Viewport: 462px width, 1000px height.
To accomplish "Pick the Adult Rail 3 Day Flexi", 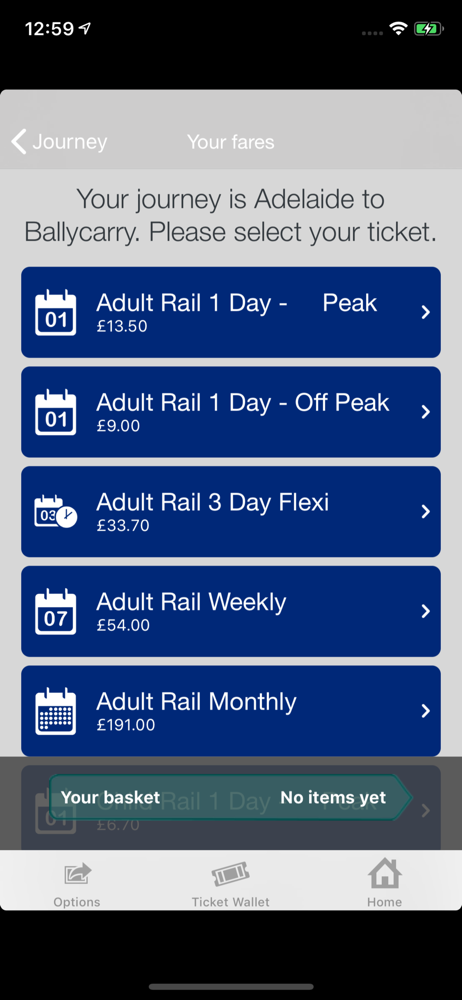I will [231, 511].
